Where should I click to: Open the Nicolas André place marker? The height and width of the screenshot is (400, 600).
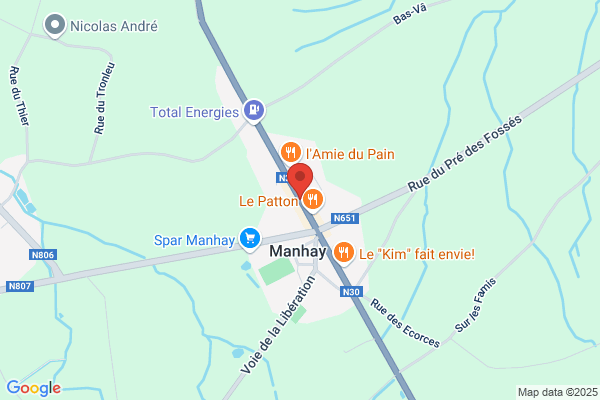click(x=55, y=25)
